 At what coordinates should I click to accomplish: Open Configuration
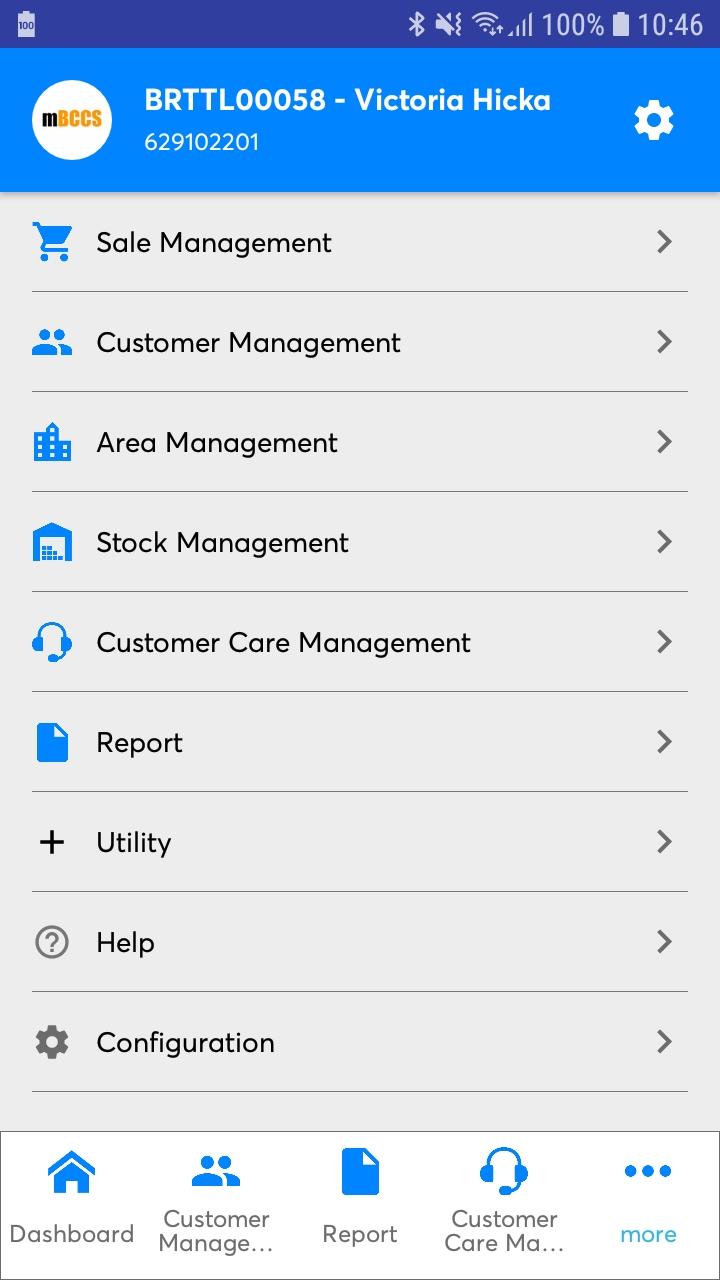360,1042
